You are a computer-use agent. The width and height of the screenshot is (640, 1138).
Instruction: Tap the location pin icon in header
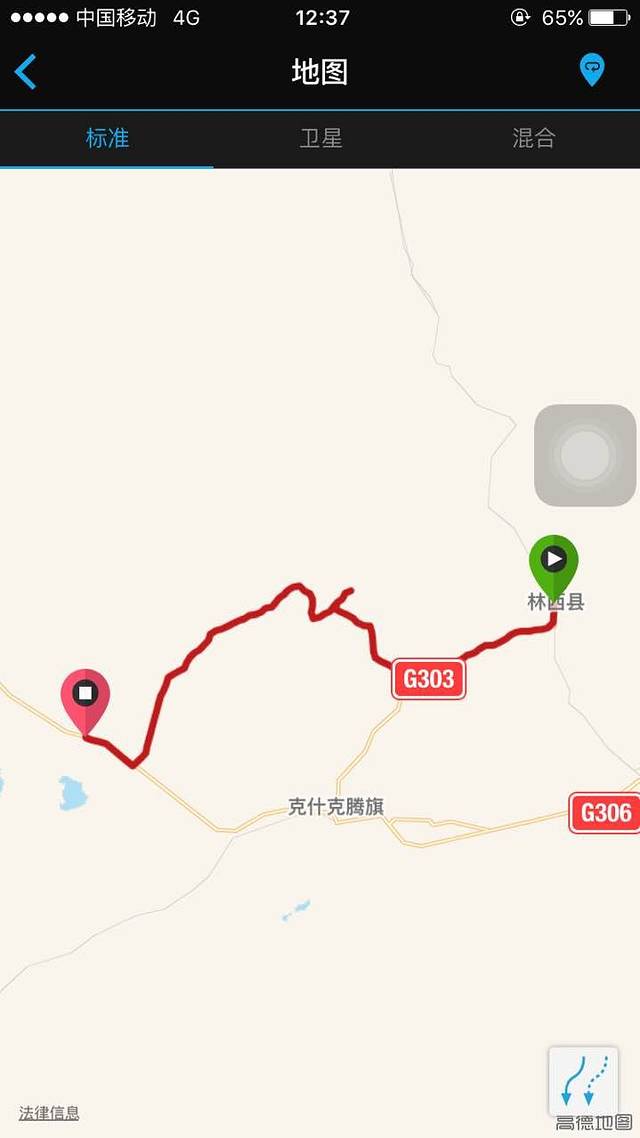[x=592, y=70]
